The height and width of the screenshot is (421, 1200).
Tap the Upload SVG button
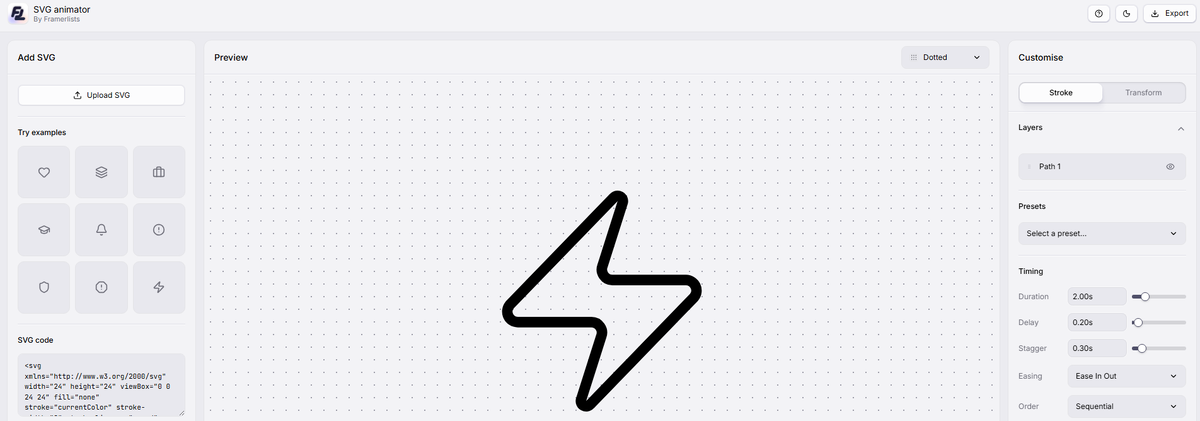[101, 95]
